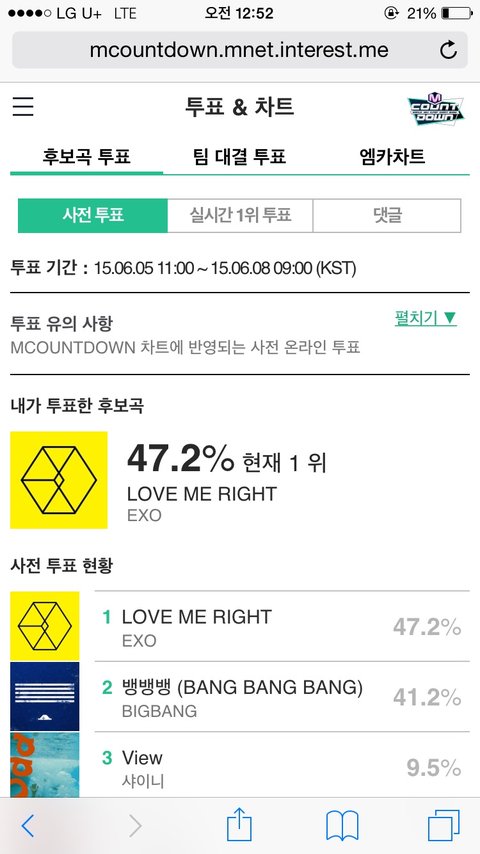Select the 후보곡 투표 tab
The width and height of the screenshot is (480, 854).
coord(87,157)
